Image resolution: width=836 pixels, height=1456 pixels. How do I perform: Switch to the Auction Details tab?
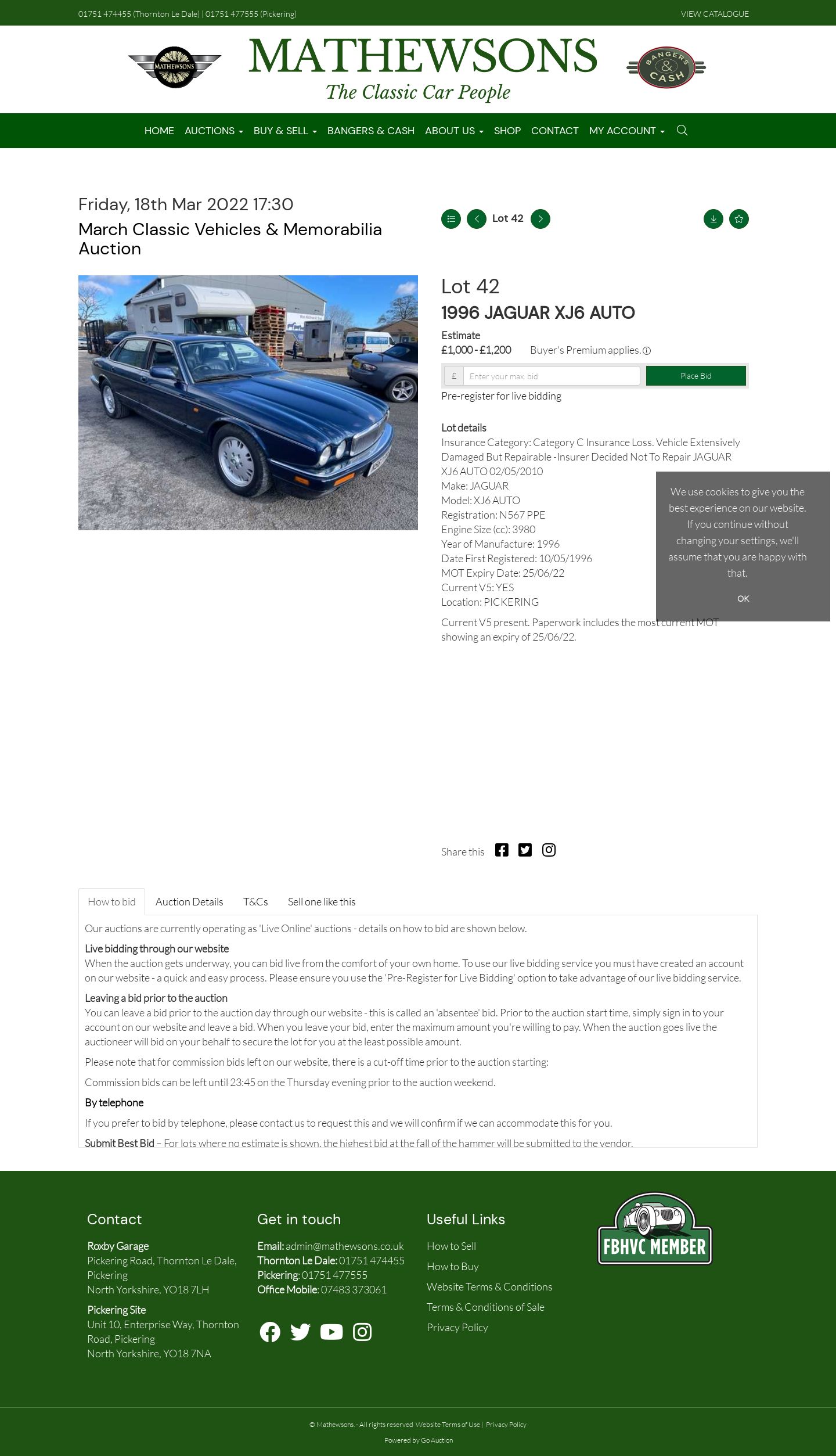[189, 902]
